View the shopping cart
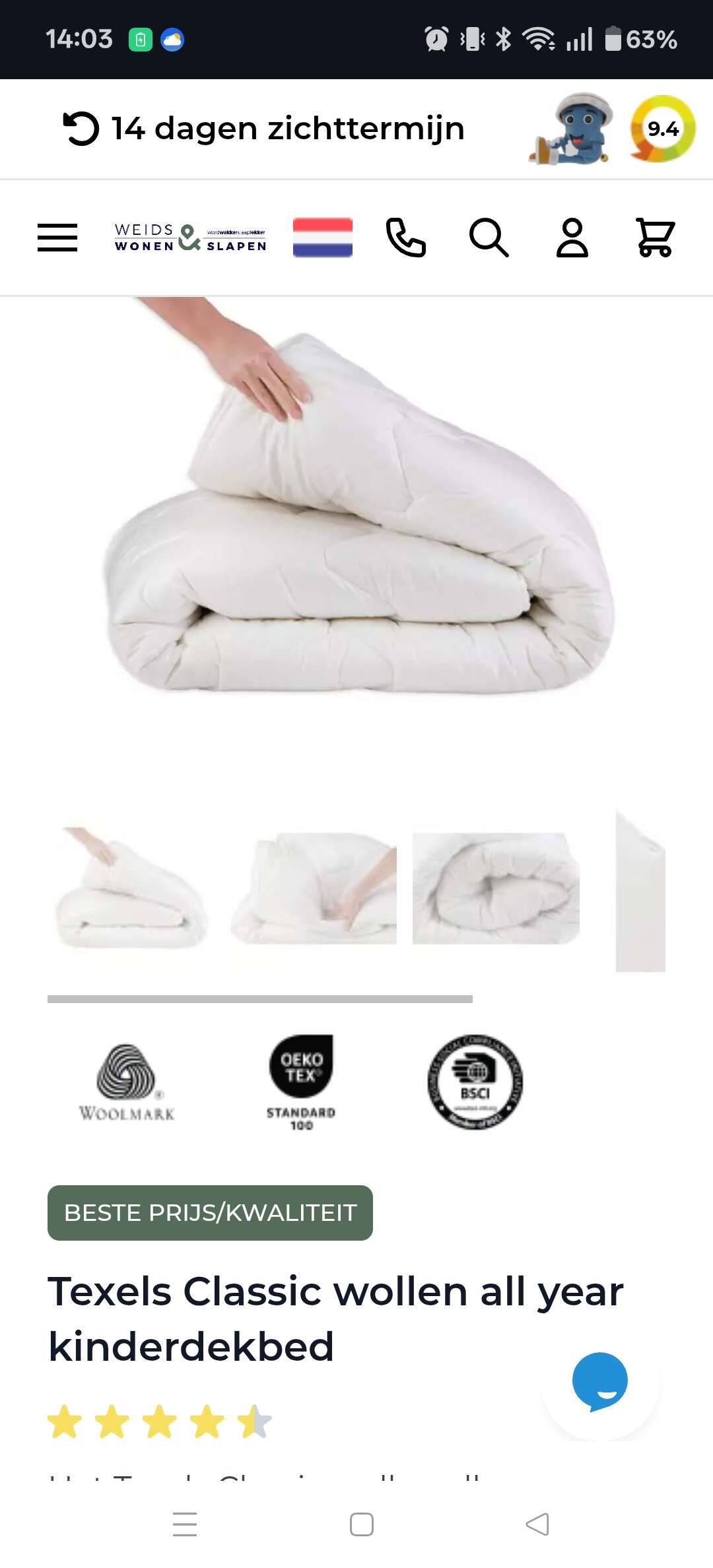Screen dimensions: 713x1568 click(x=655, y=238)
